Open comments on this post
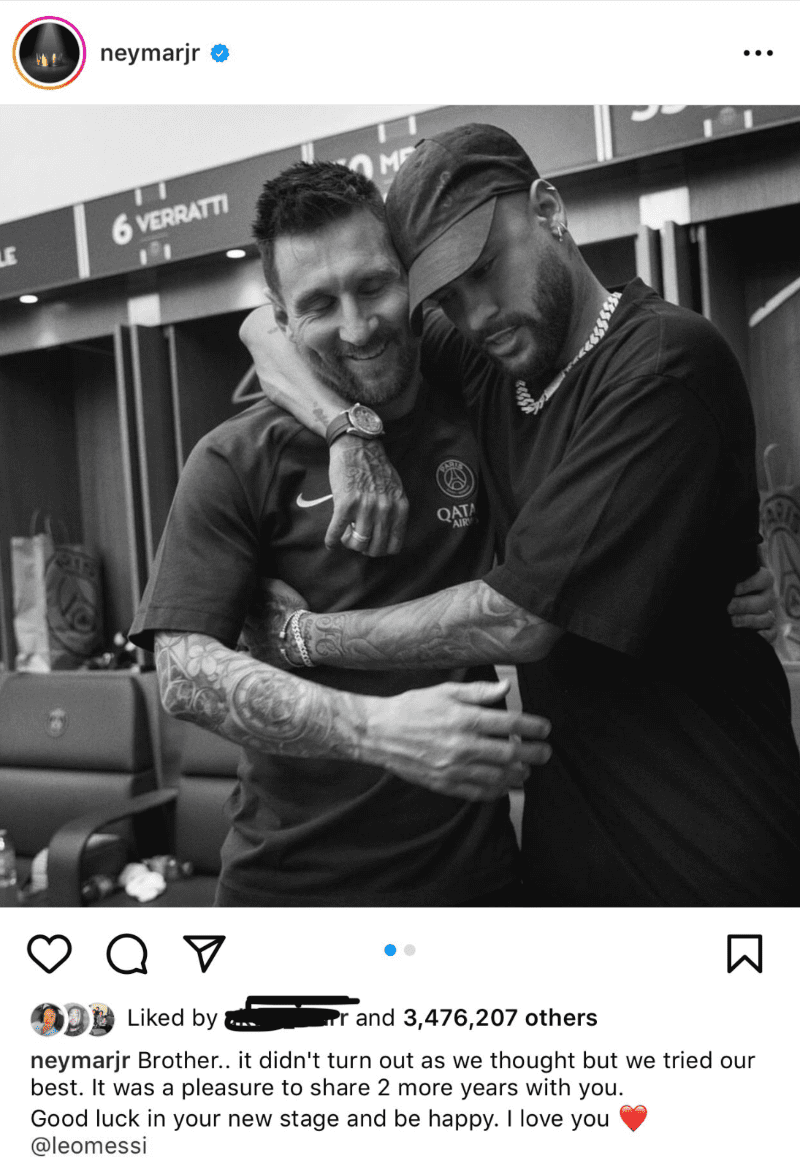The image size is (800, 1169). (127, 953)
